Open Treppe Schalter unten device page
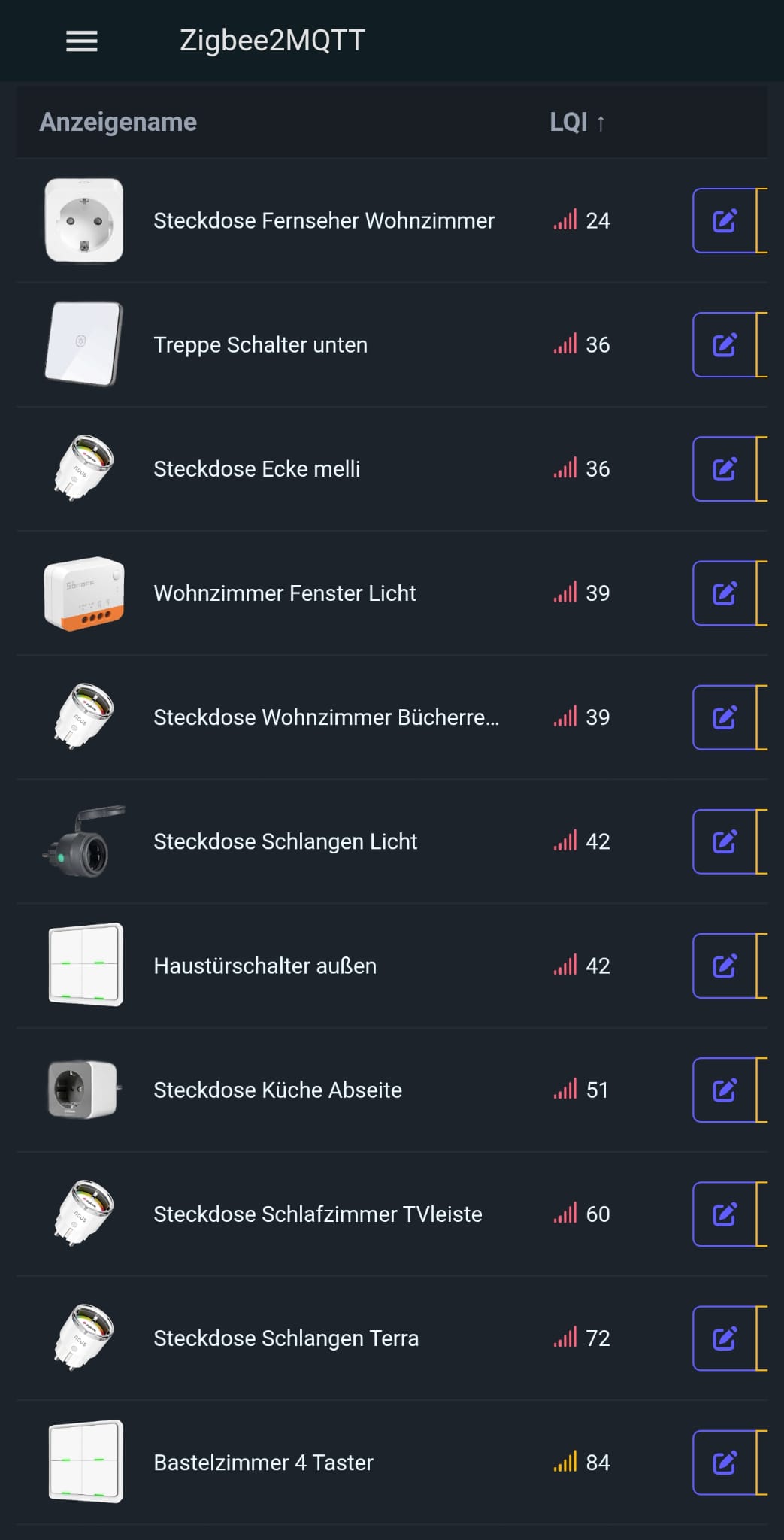784x1540 pixels. click(x=260, y=345)
